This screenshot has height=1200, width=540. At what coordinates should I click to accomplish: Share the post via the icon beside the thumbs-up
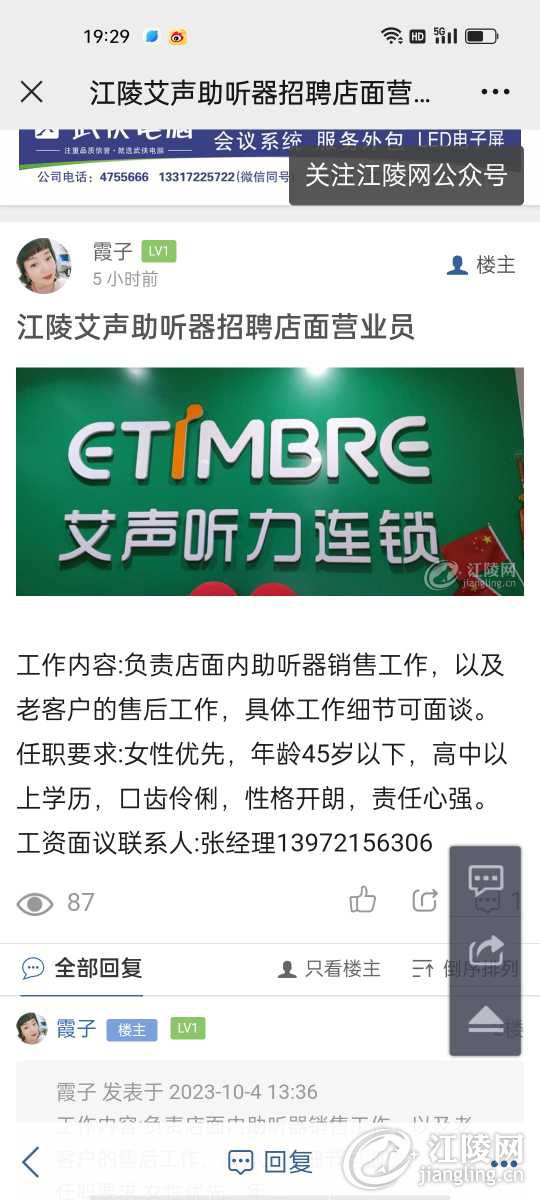pos(425,901)
